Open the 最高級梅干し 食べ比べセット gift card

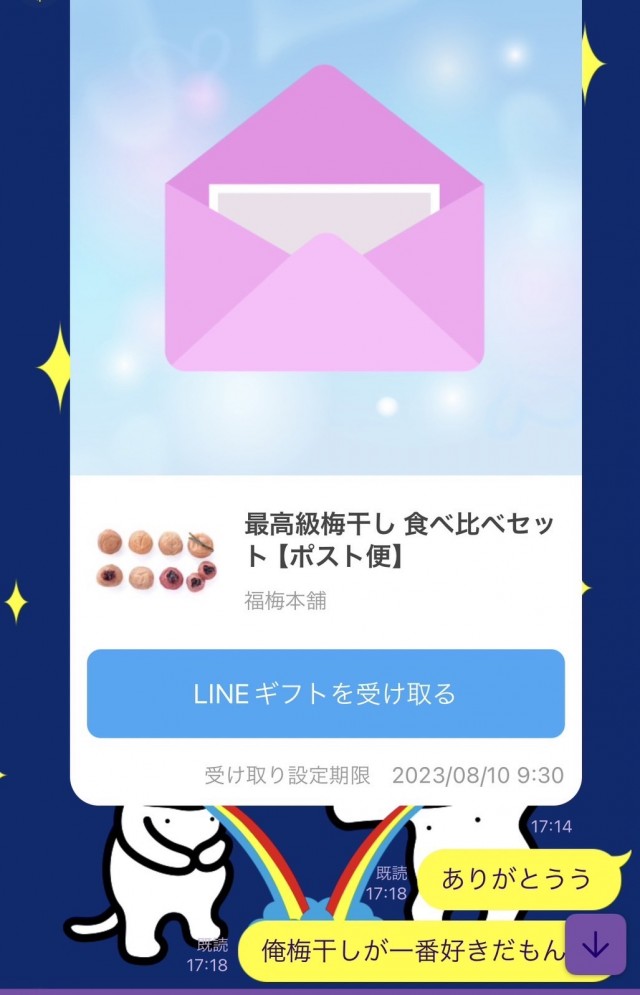point(398,539)
